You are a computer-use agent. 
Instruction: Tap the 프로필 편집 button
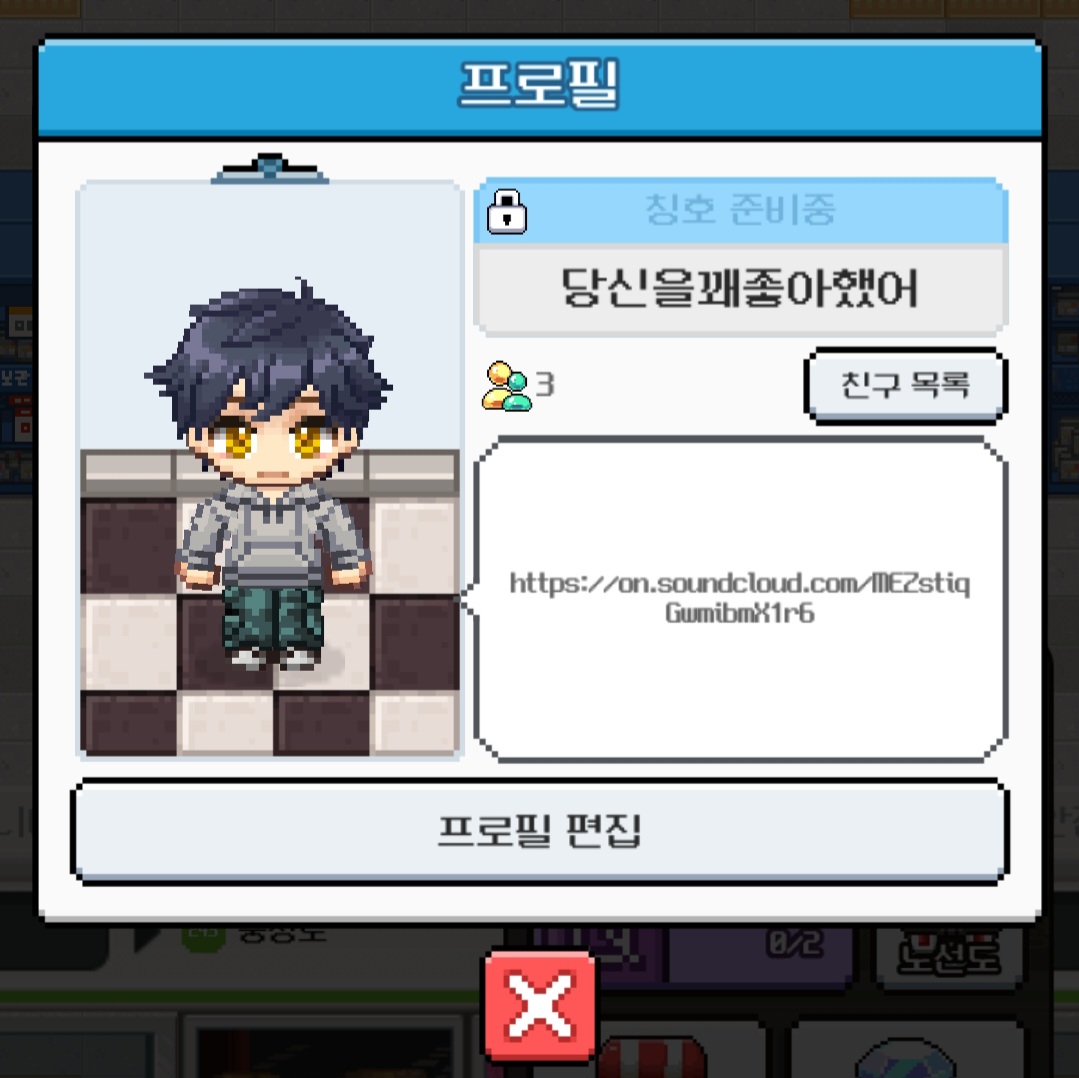tap(539, 832)
